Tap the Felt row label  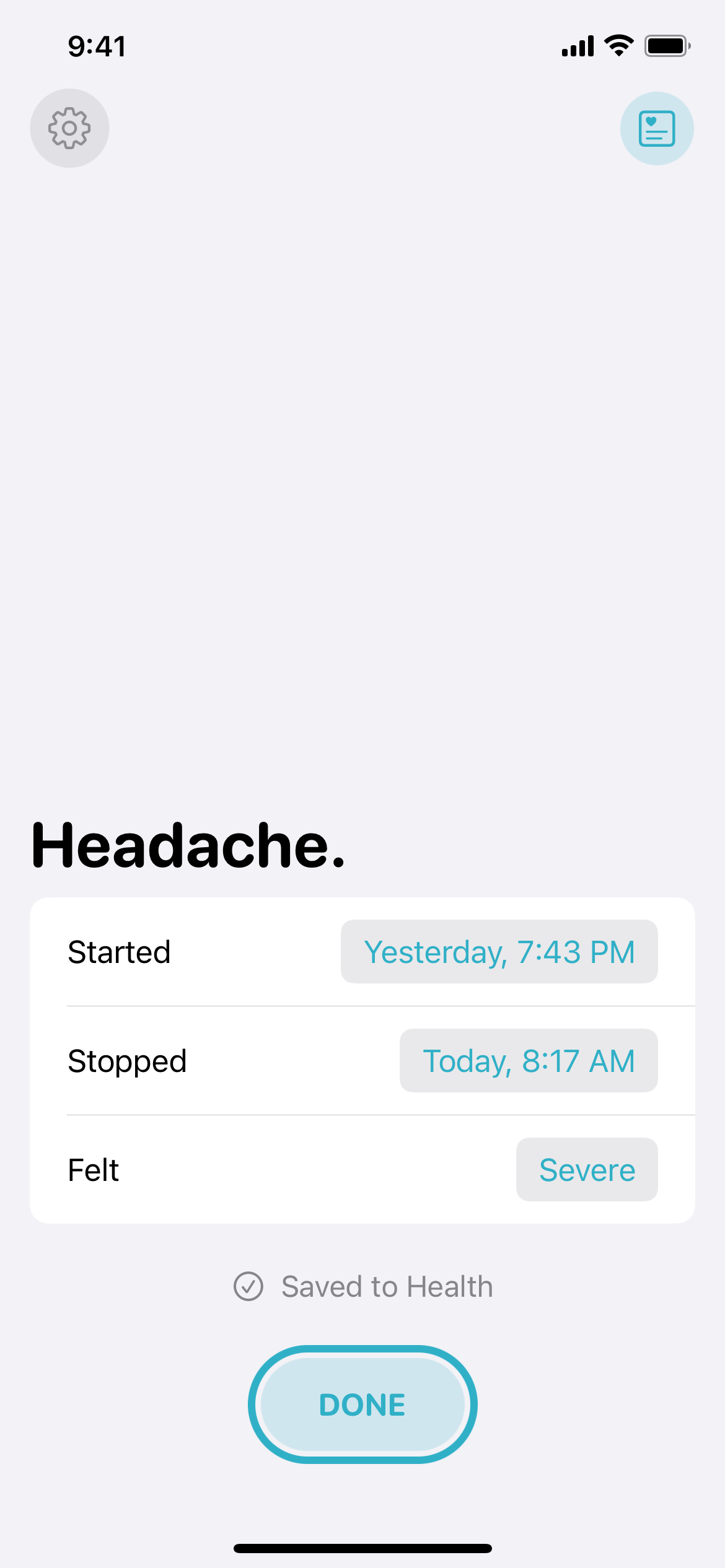(94, 1169)
